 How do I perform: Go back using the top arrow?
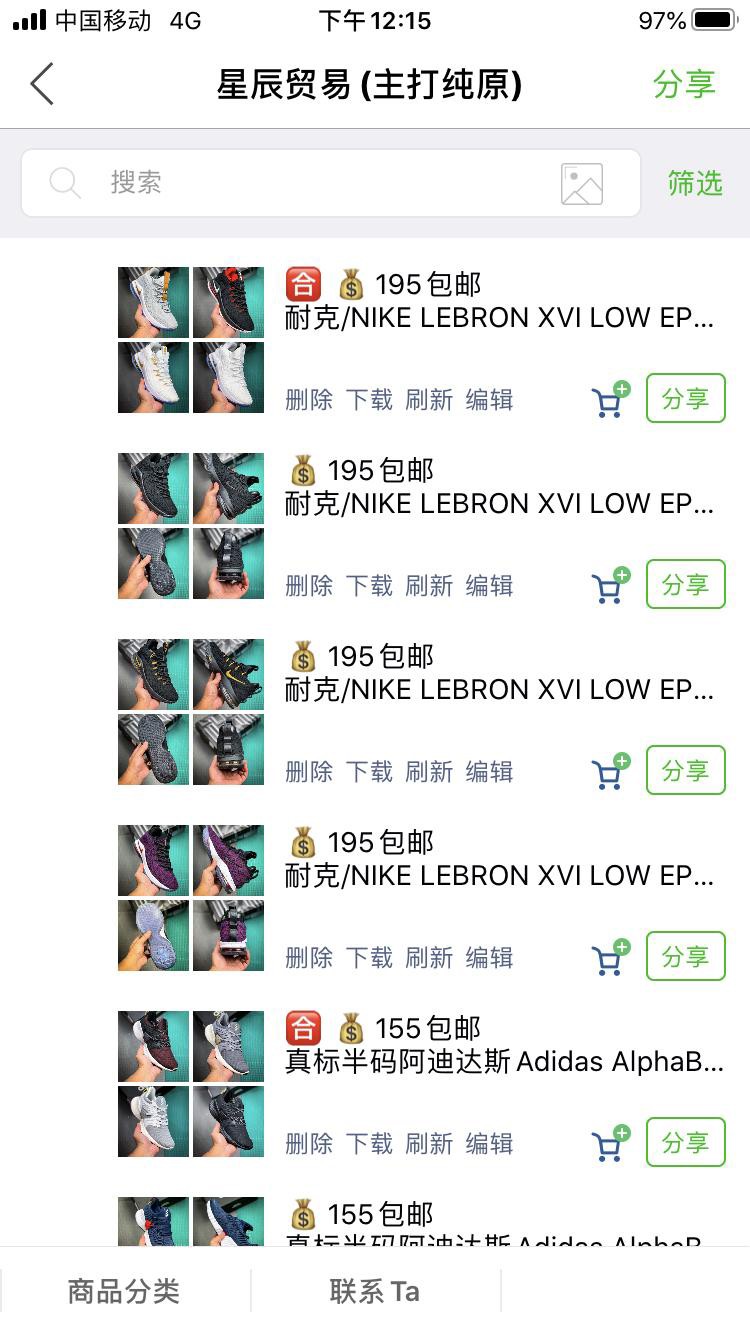tap(42, 85)
